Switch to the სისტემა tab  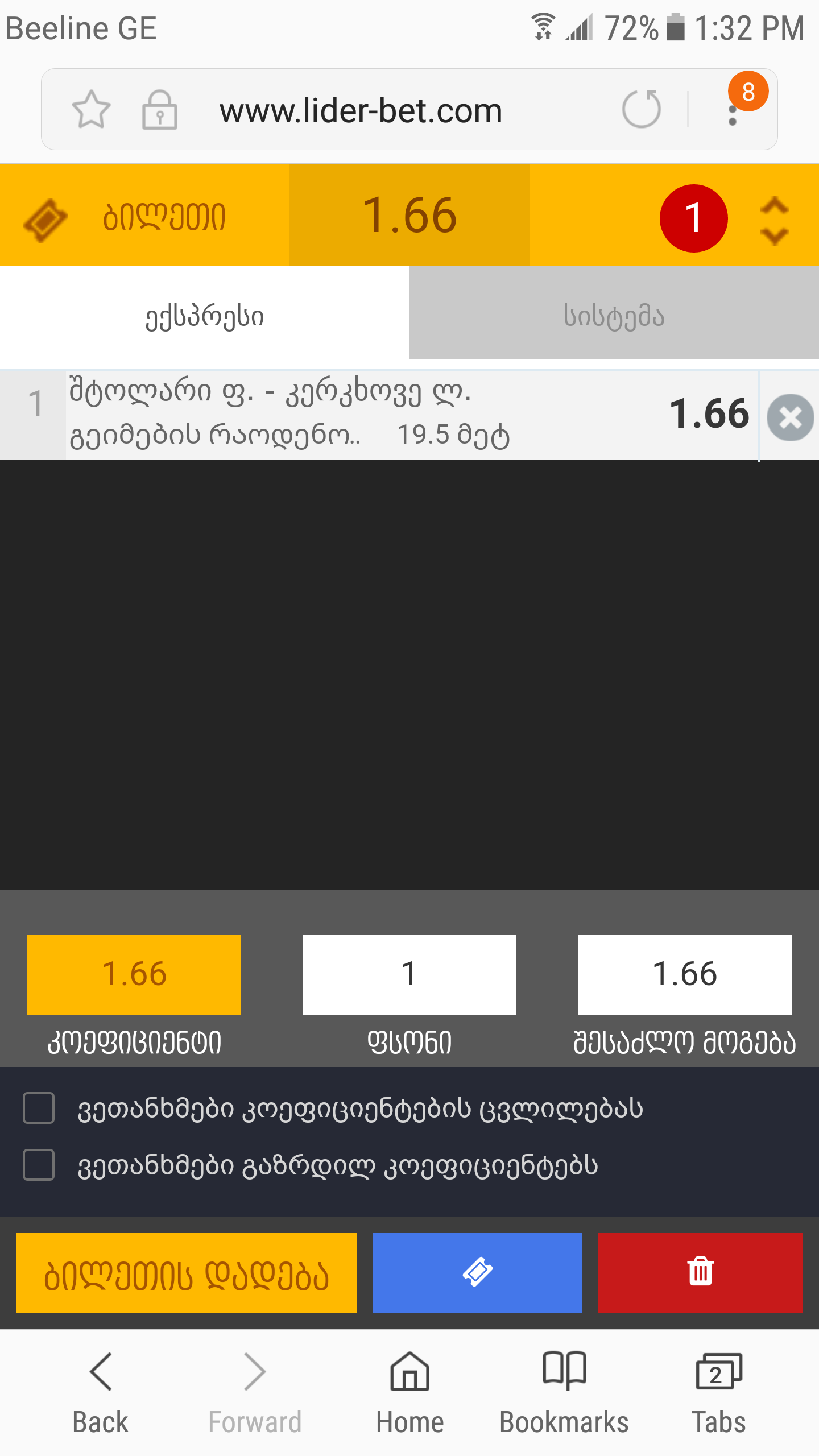(613, 317)
